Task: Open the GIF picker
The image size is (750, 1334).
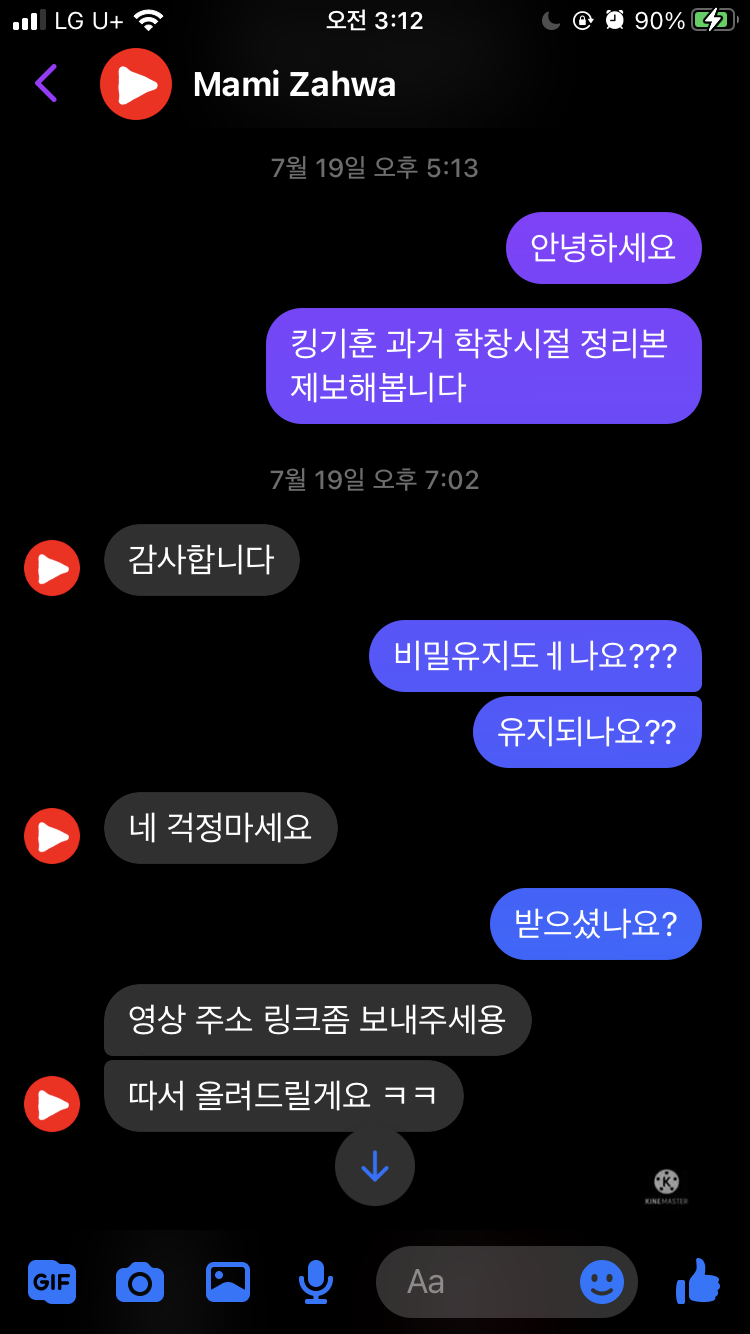Action: click(52, 1281)
